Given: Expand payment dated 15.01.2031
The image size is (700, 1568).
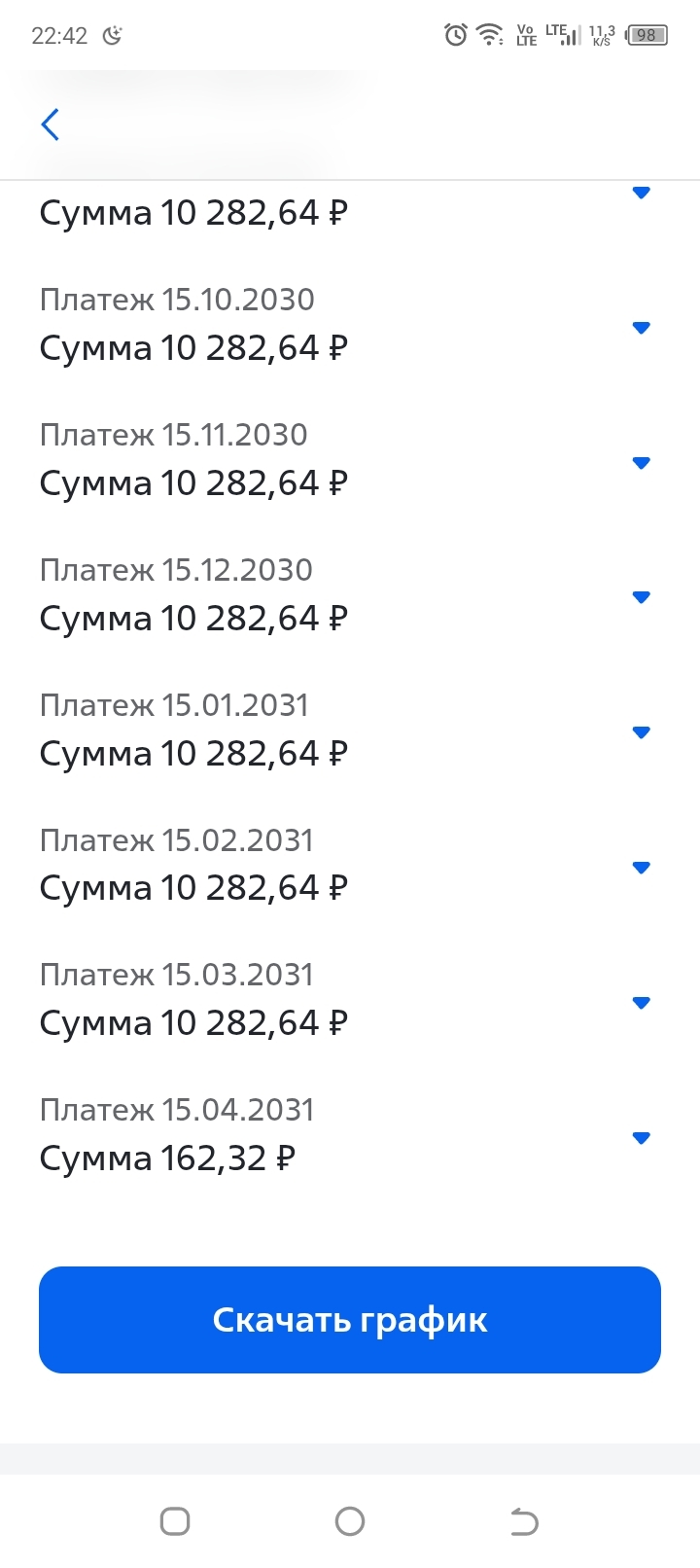Looking at the screenshot, I should (x=641, y=732).
